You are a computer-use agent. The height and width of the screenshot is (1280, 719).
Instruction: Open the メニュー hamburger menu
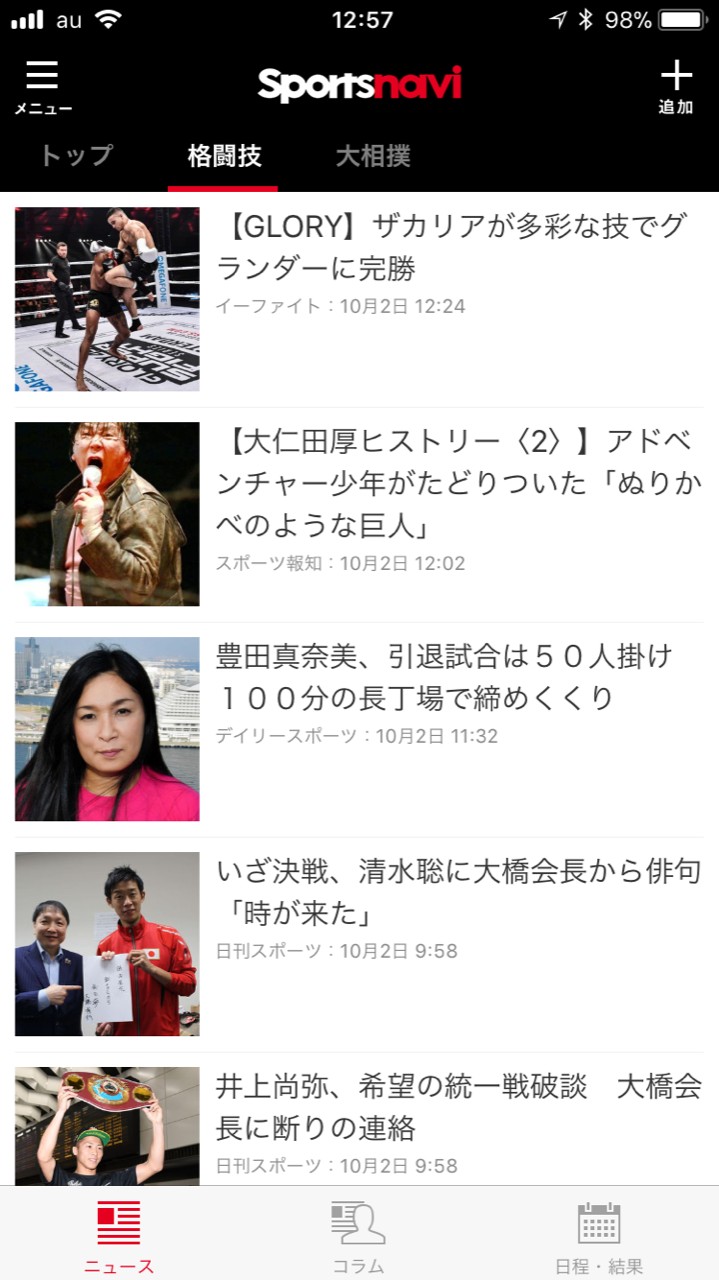pyautogui.click(x=42, y=87)
